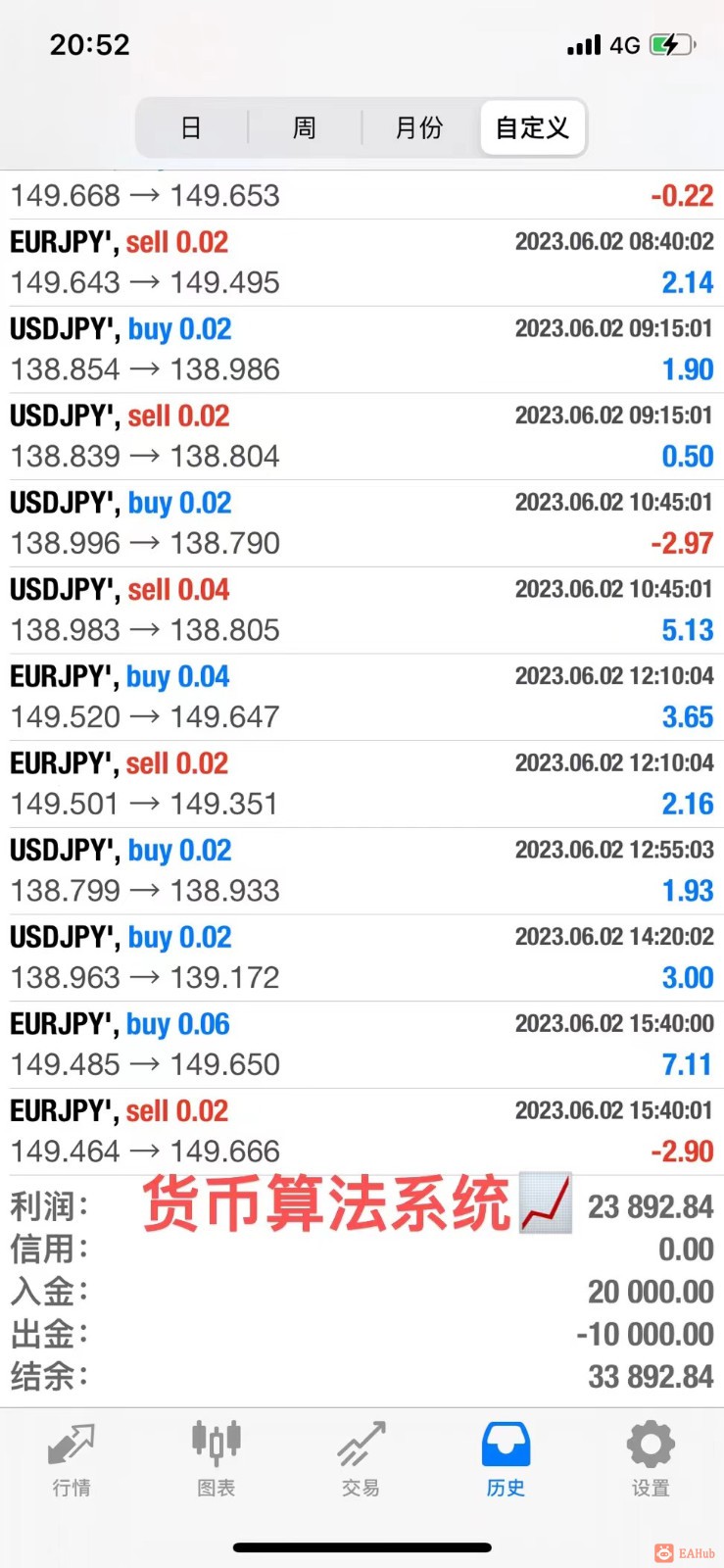Open the EURJPY buy 0.04 trade row
The width and height of the screenshot is (724, 1568).
(362, 697)
